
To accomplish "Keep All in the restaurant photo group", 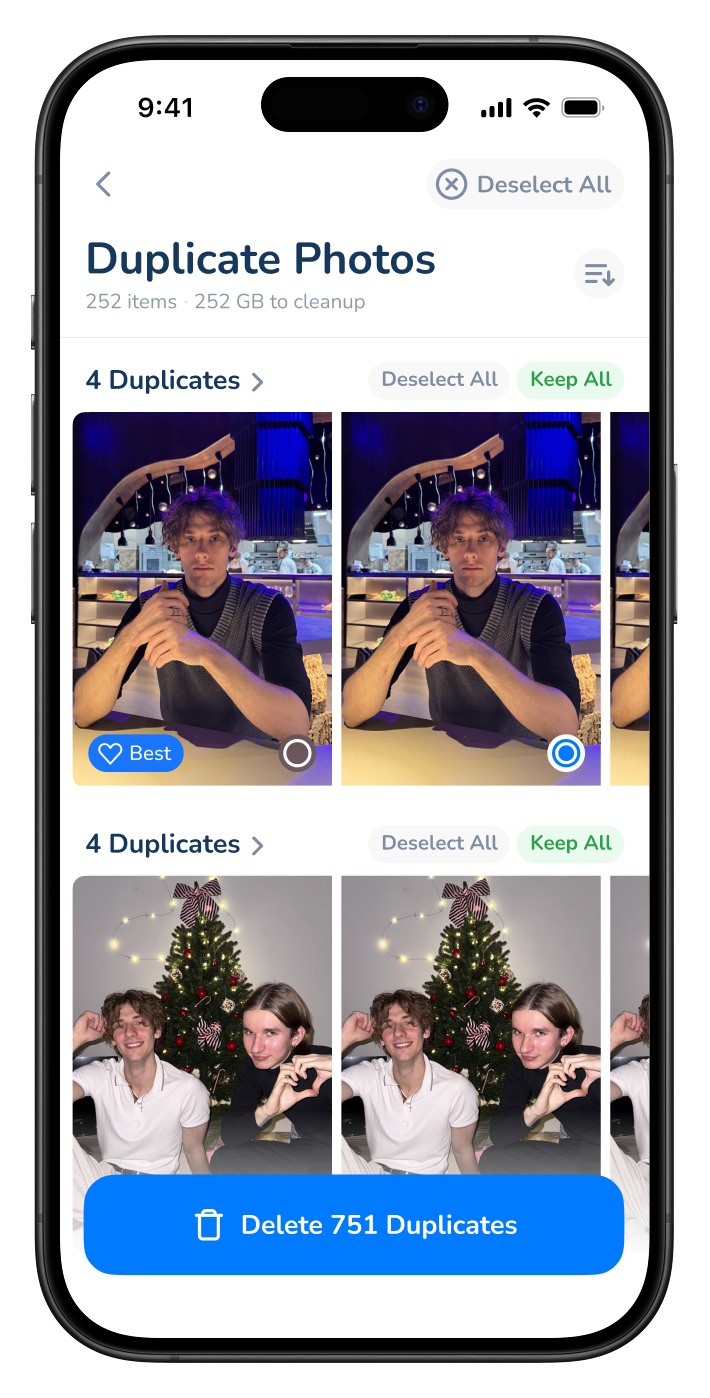I will point(570,380).
